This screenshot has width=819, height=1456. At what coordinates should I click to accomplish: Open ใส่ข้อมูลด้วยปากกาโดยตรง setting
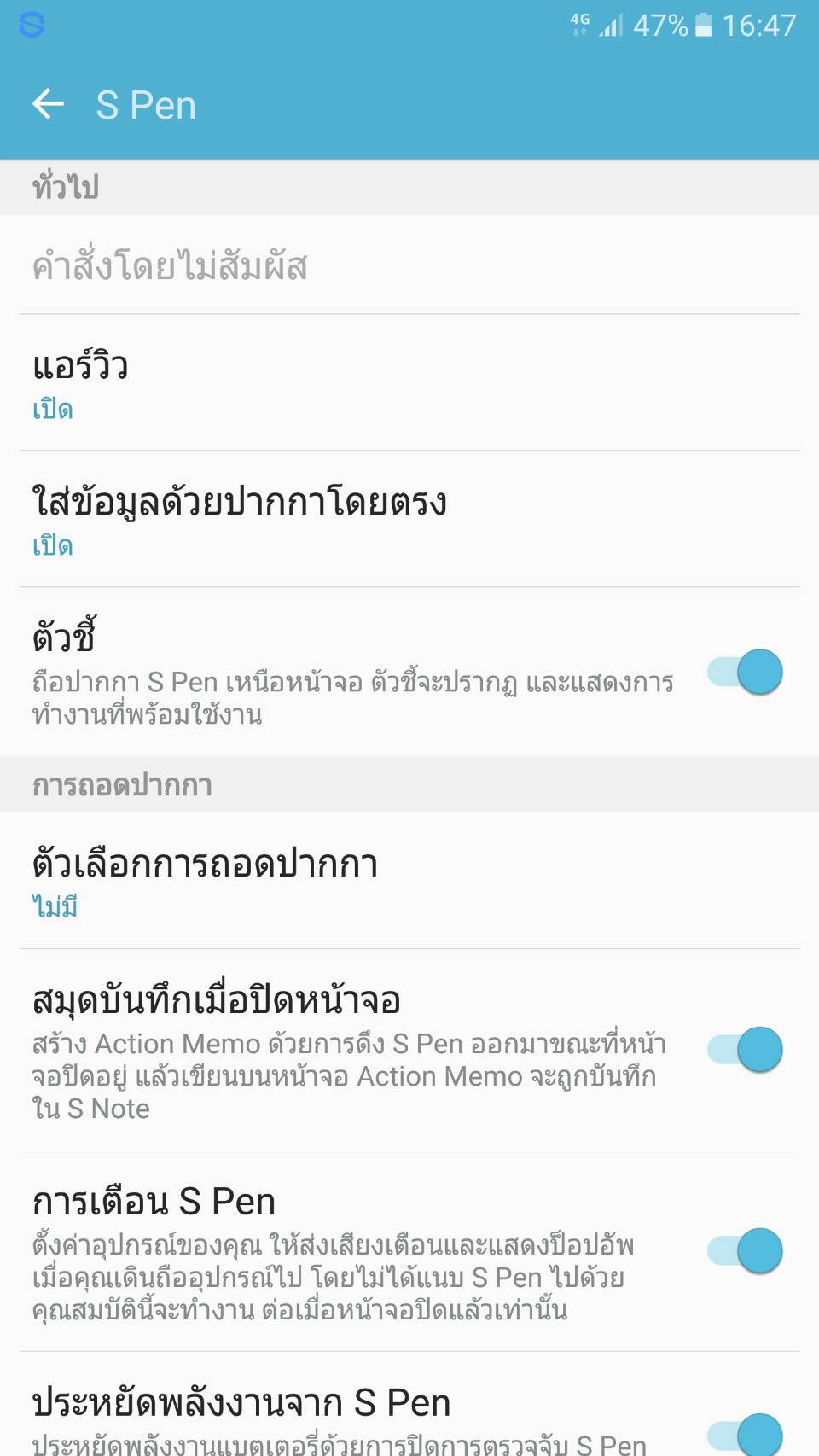pyautogui.click(x=409, y=519)
